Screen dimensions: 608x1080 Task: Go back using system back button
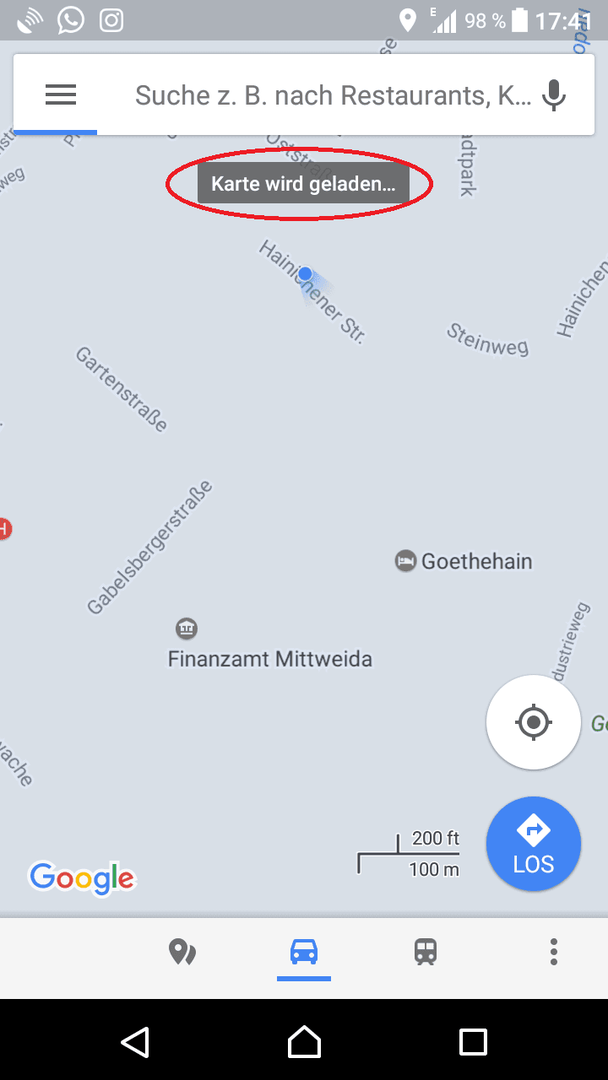(x=135, y=1042)
